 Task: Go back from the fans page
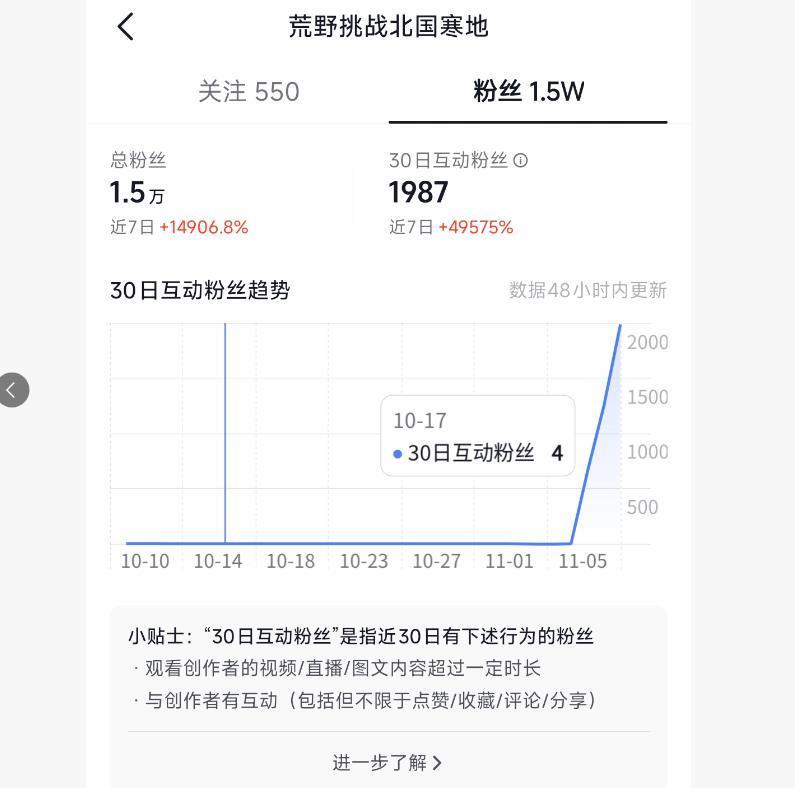[x=126, y=26]
